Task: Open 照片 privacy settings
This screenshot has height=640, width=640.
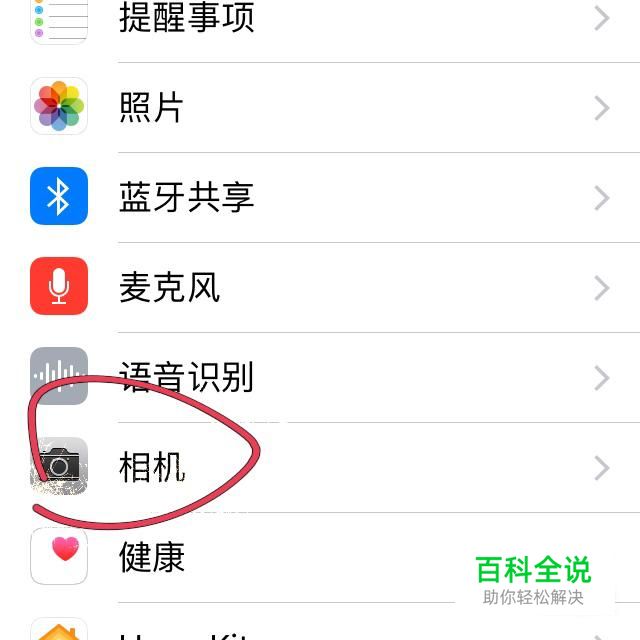Action: coord(320,108)
